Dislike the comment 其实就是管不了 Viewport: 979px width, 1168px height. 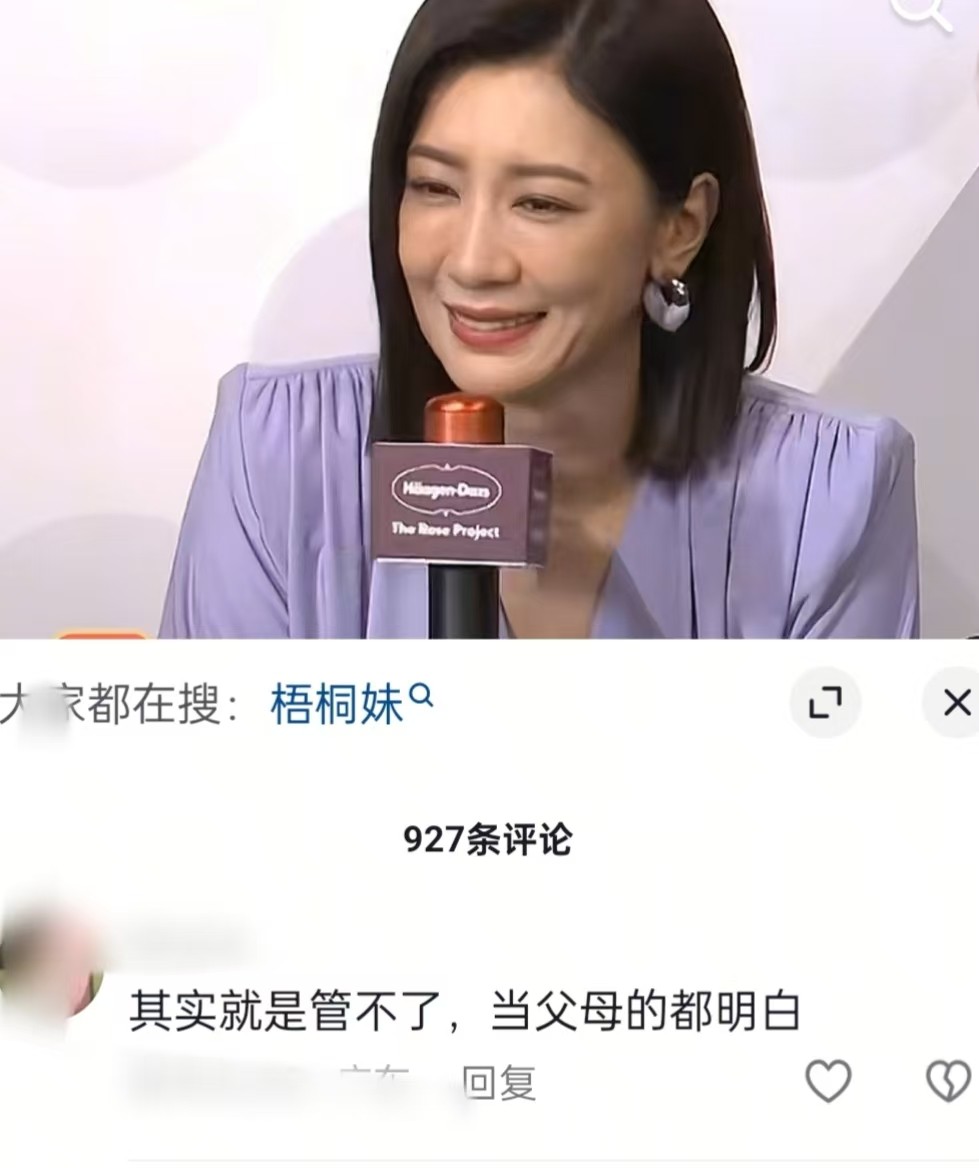[x=946, y=1081]
